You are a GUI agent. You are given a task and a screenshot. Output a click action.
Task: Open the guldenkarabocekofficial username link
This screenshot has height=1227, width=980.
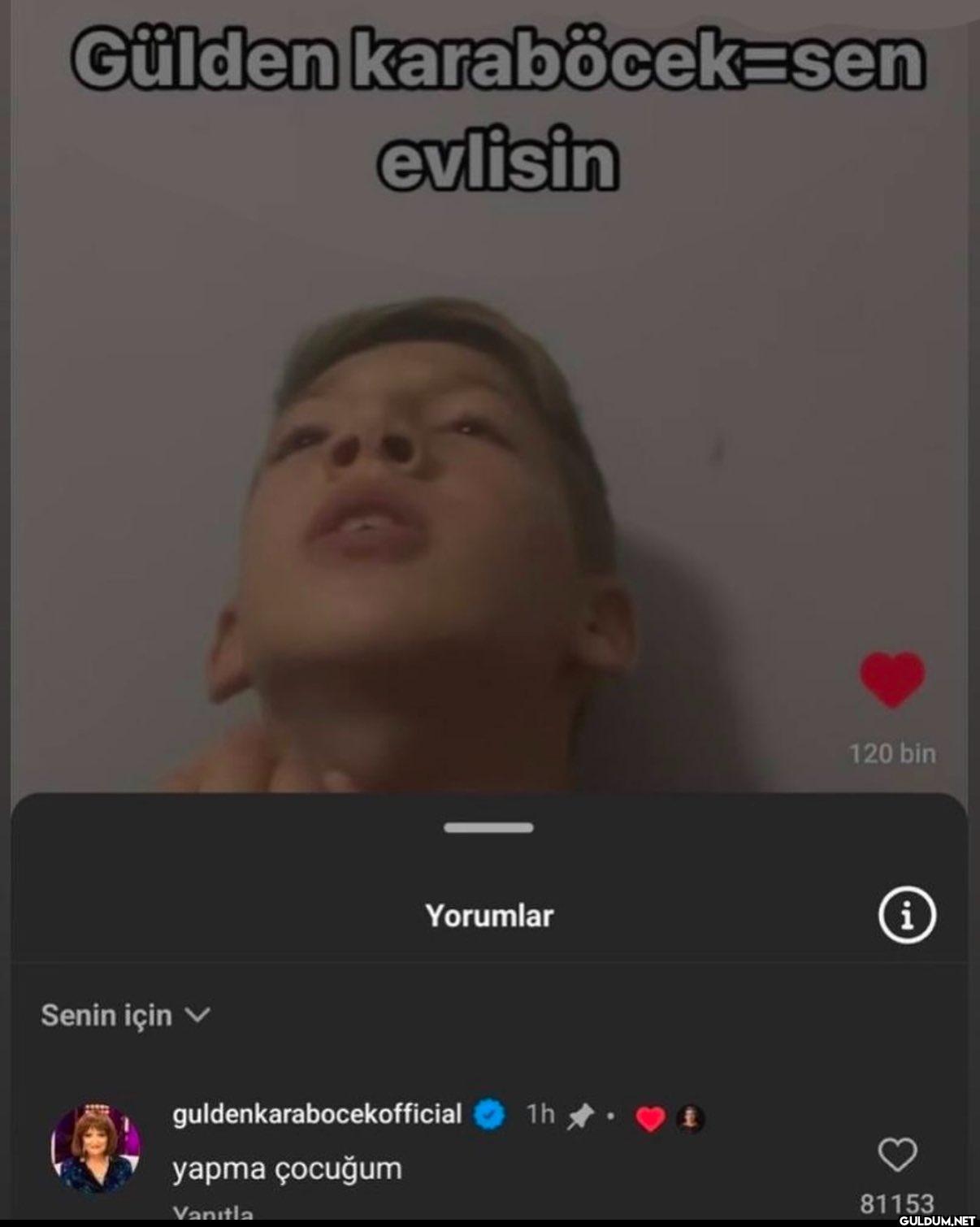pos(317,1113)
